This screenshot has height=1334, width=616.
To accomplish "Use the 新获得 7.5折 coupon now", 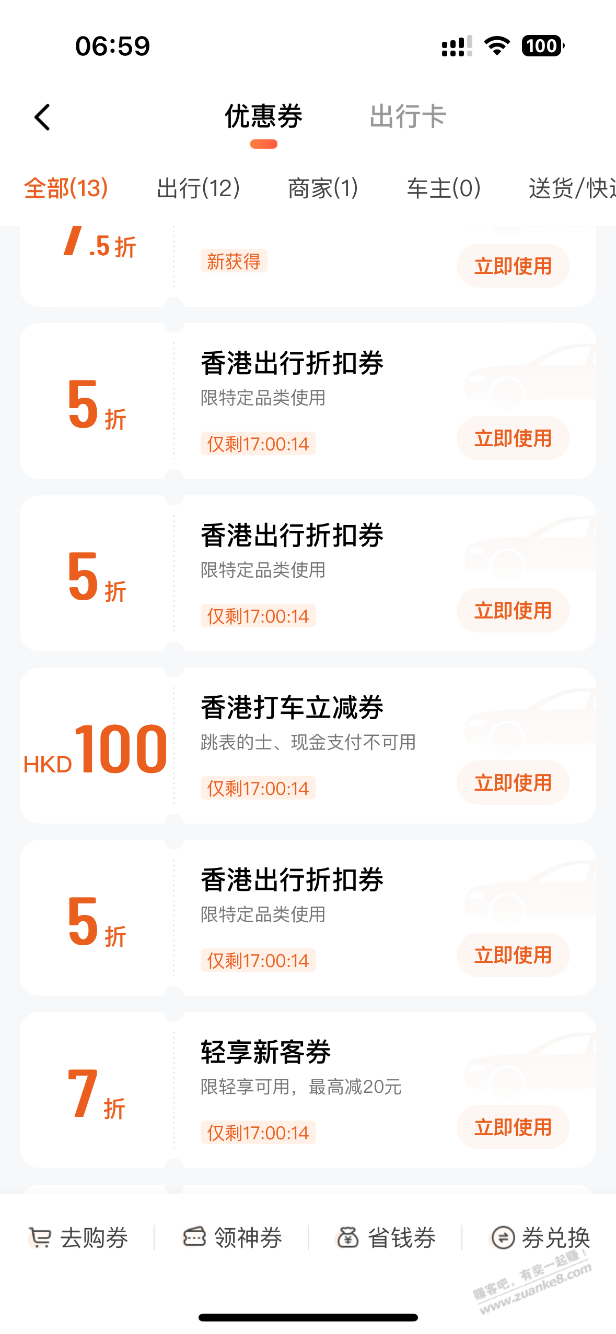I will tap(513, 266).
